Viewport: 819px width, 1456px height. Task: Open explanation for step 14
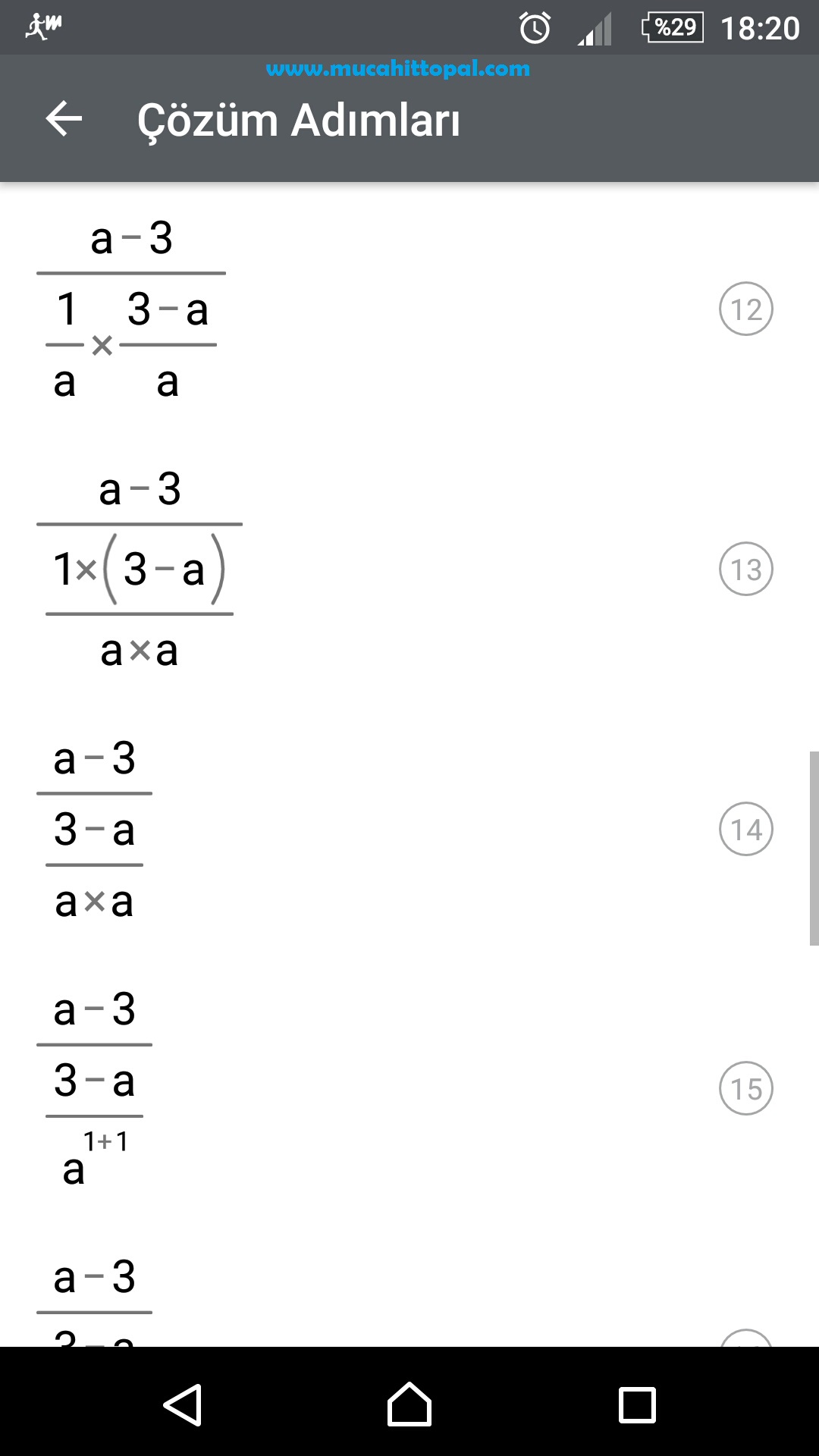[x=745, y=829]
